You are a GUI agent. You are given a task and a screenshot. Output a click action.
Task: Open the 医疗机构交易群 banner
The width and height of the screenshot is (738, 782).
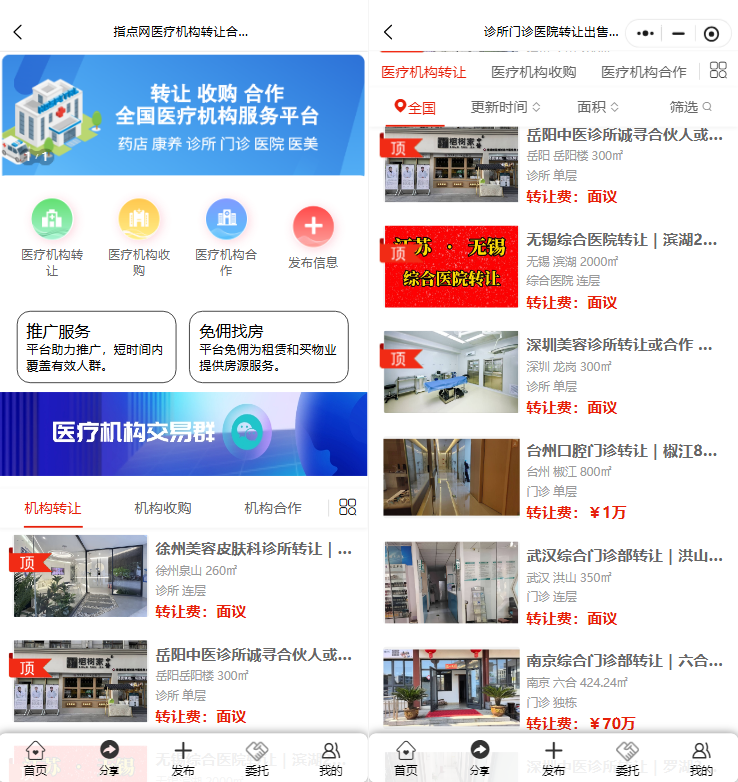click(x=184, y=433)
